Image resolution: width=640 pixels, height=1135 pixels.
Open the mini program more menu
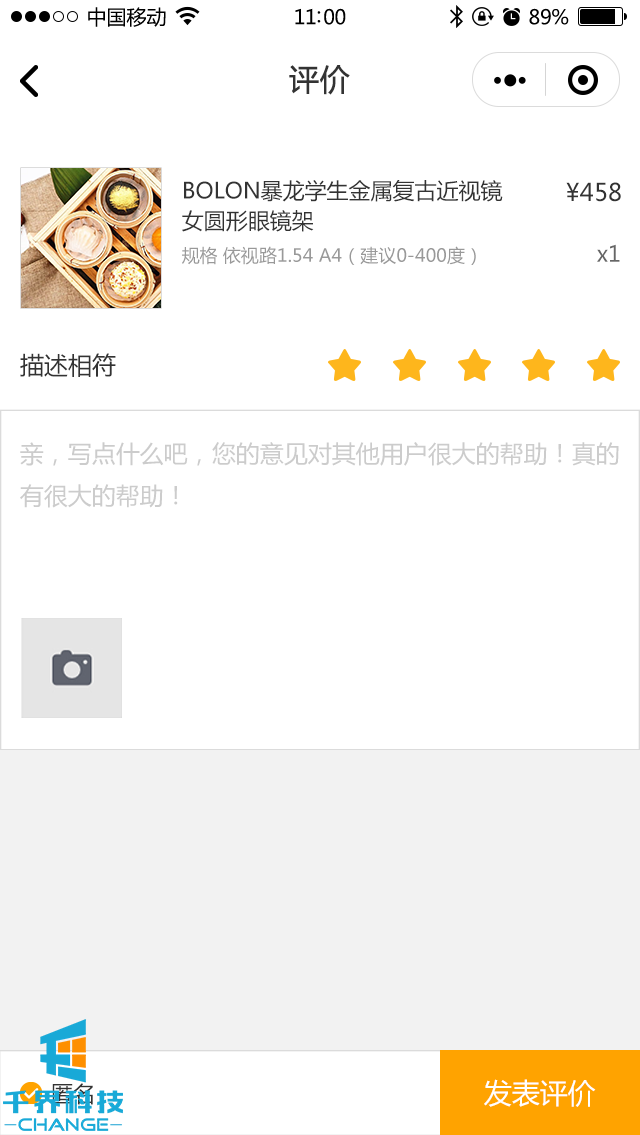point(509,80)
